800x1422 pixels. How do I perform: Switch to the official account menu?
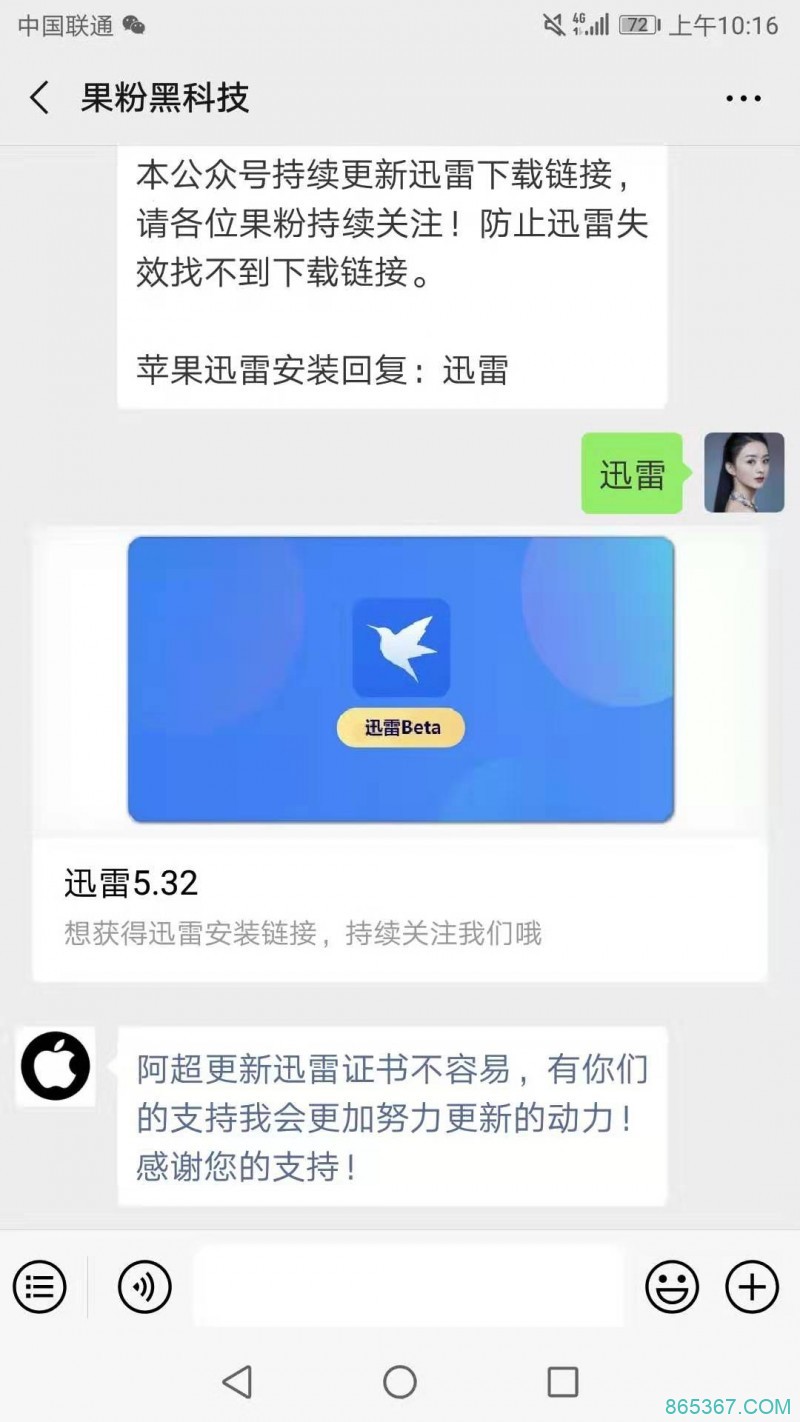click(x=40, y=1286)
